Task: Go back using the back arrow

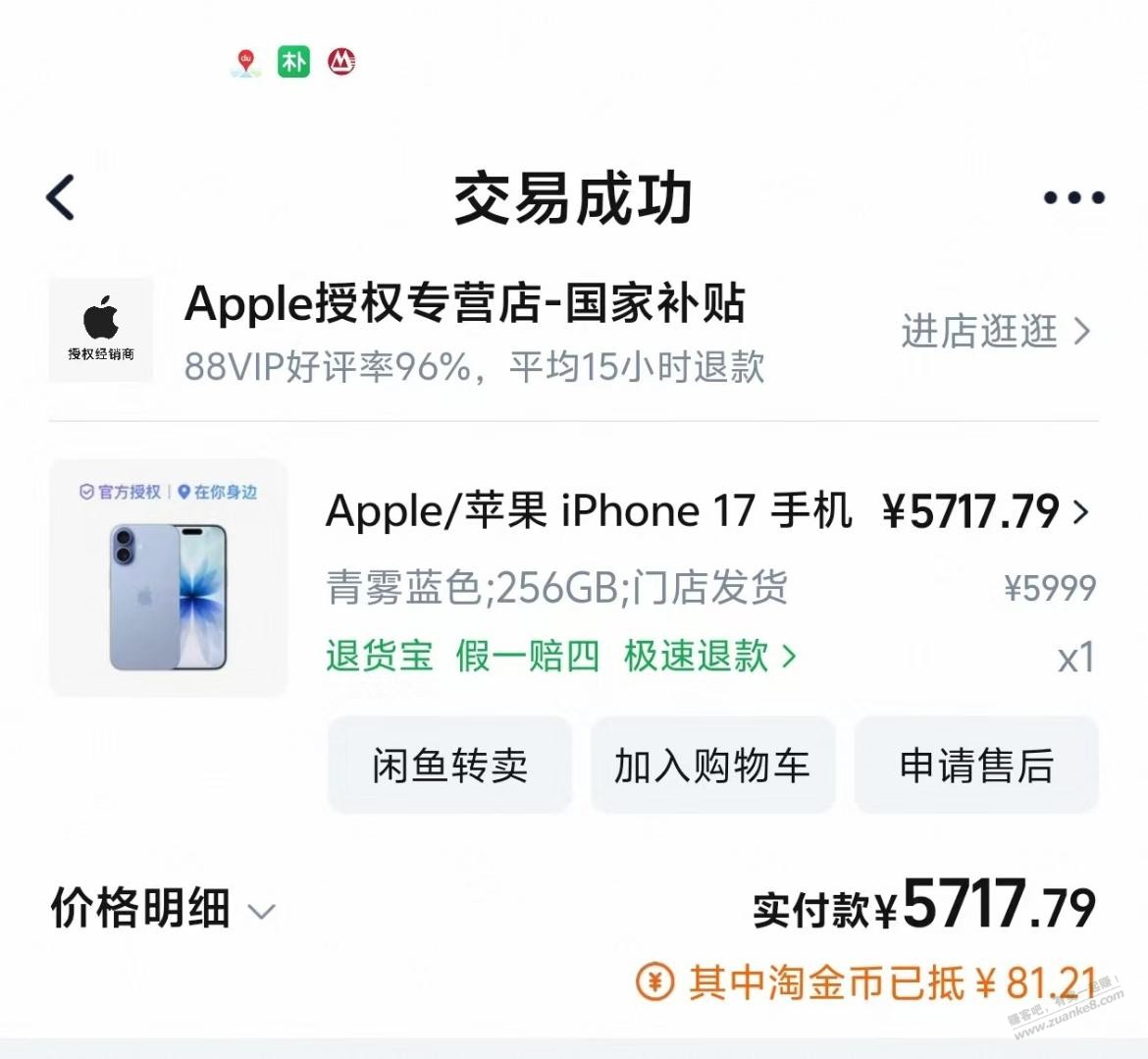Action: pyautogui.click(x=62, y=197)
